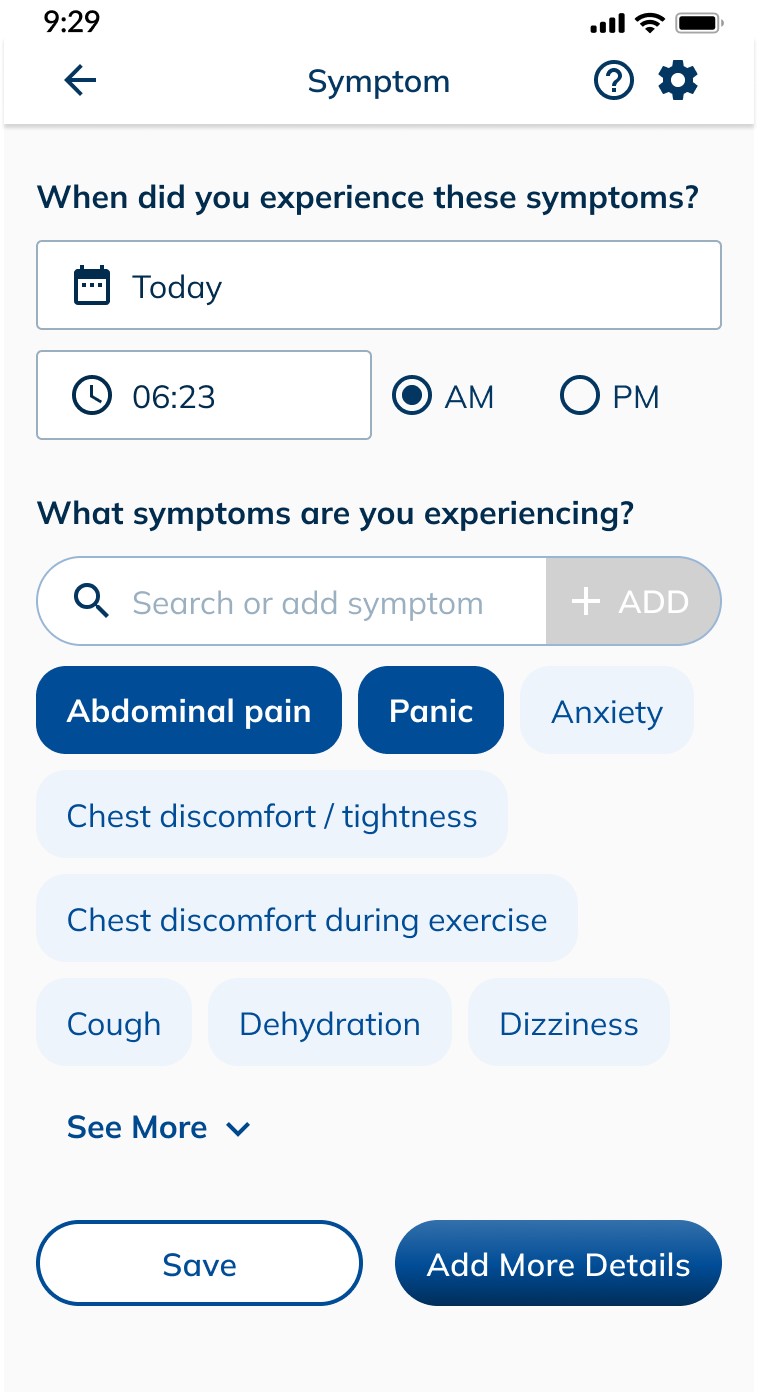The width and height of the screenshot is (758, 1392).
Task: Save the symptom entry
Action: coord(200,1263)
